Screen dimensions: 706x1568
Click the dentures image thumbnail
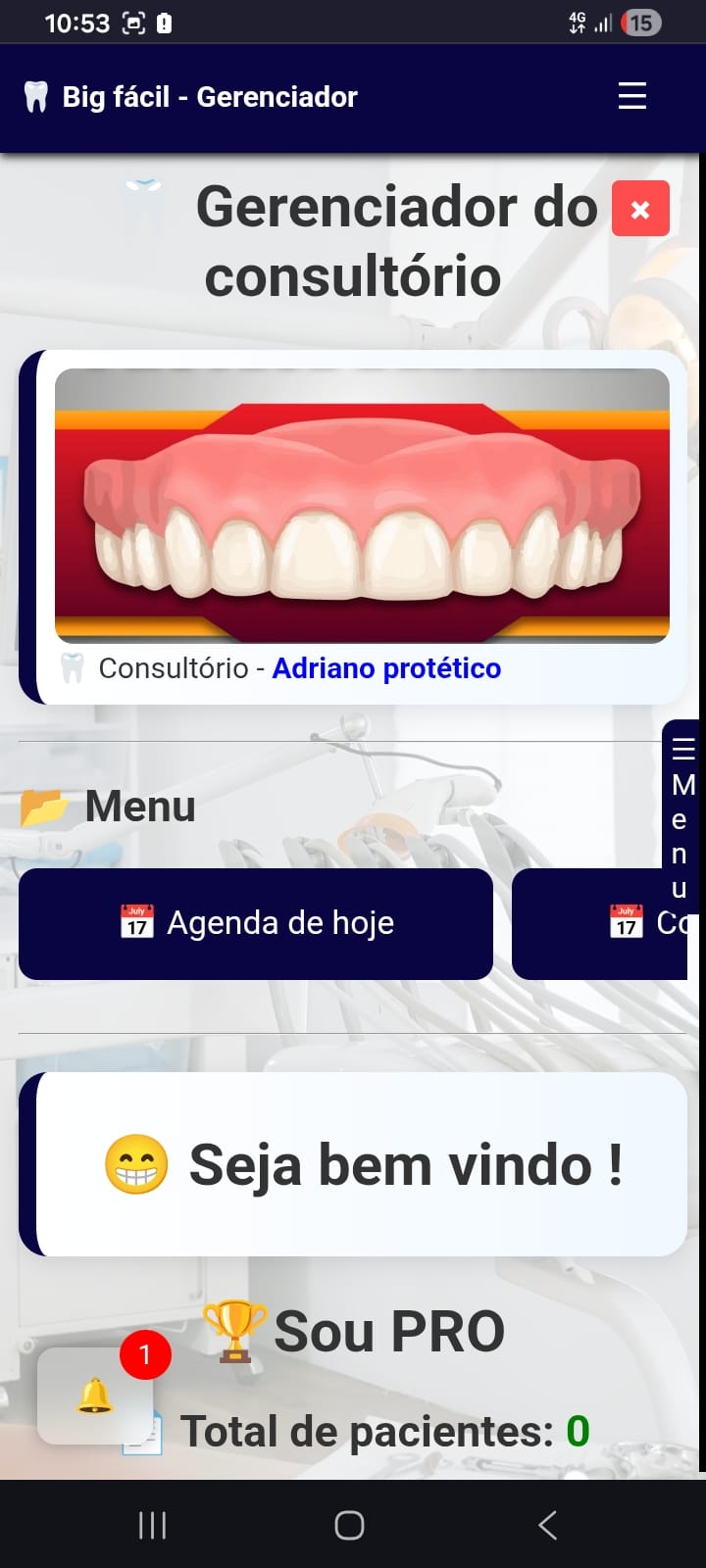[x=361, y=504]
